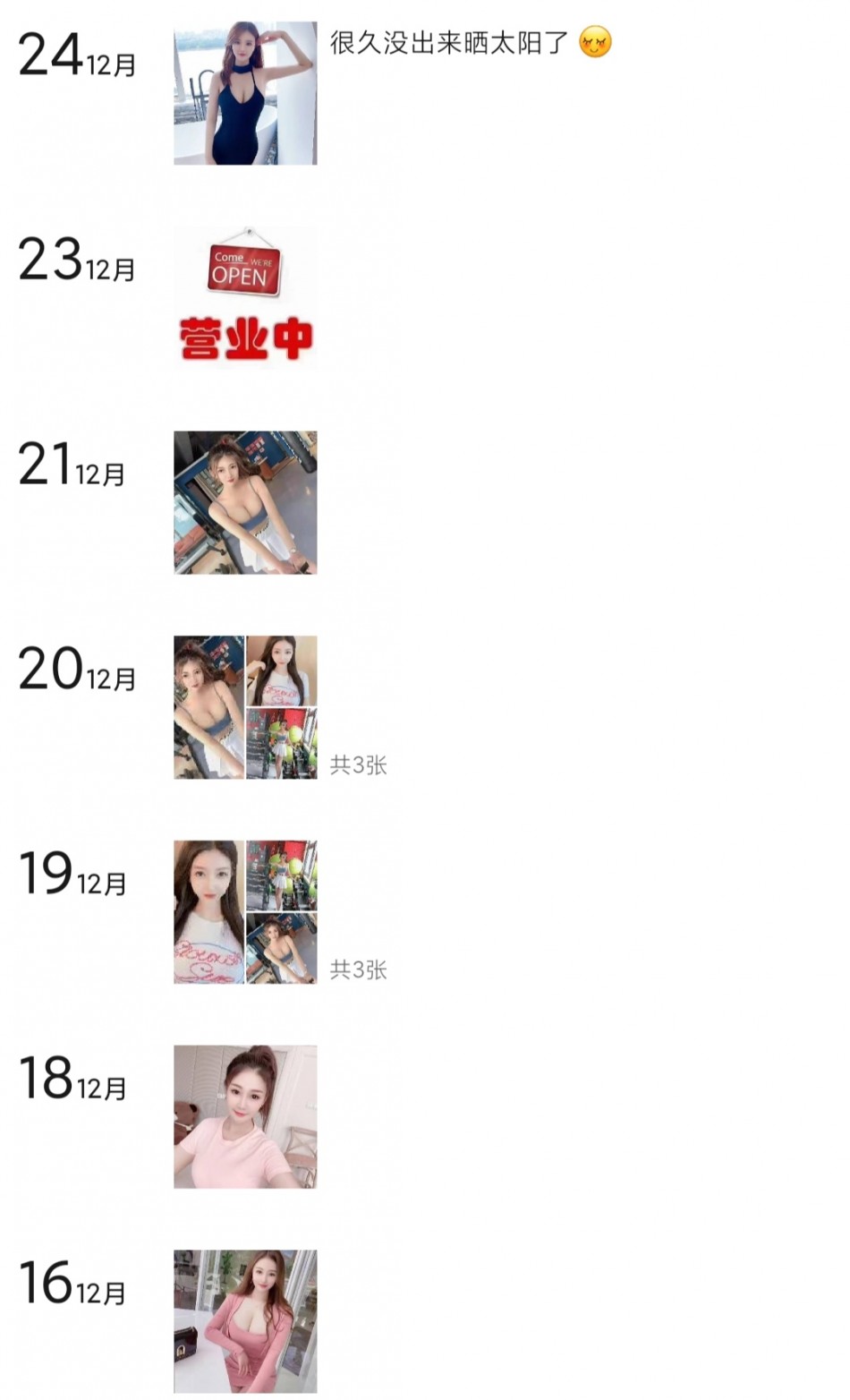Open the December 19 three-photo album
Viewport: 850px width, 1400px height.
pyautogui.click(x=245, y=911)
